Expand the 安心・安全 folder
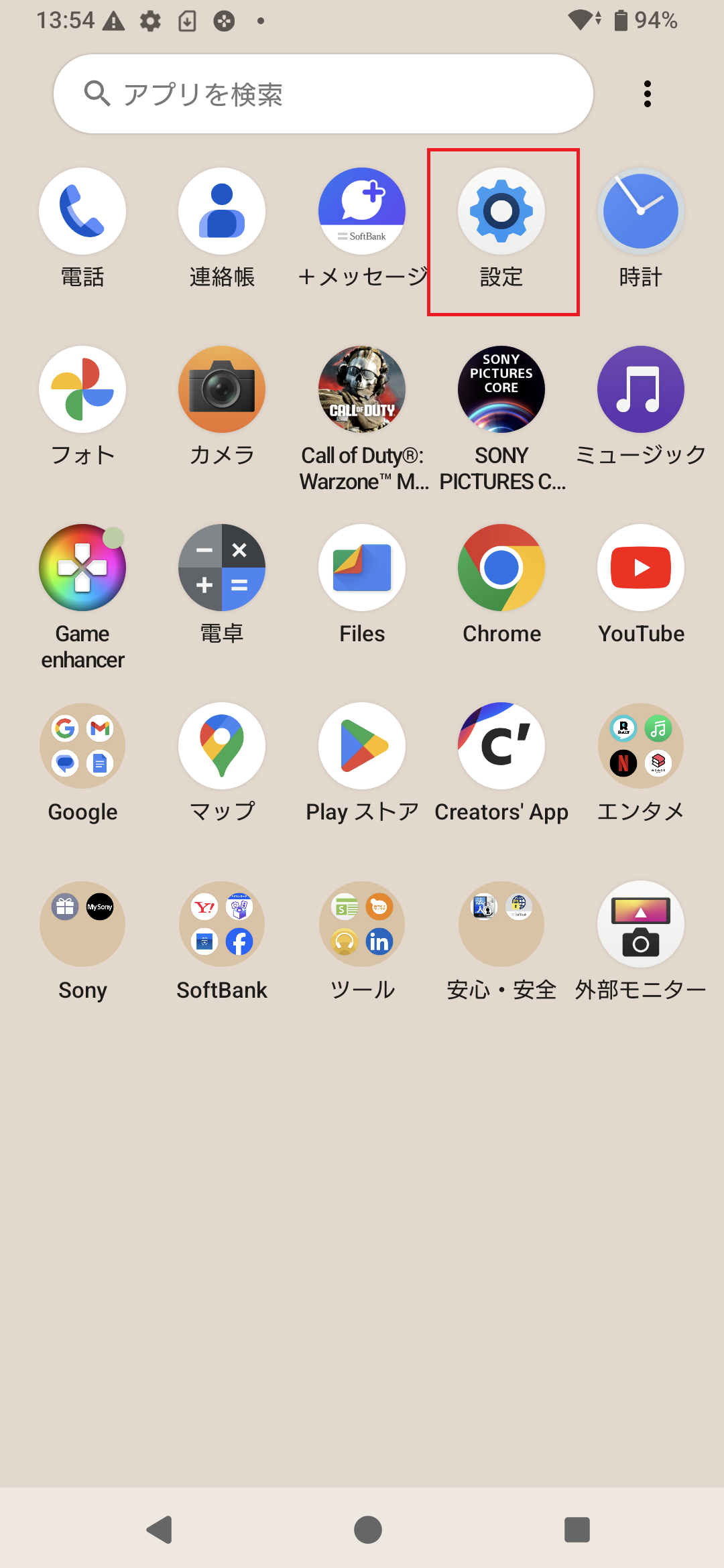Image resolution: width=724 pixels, height=1568 pixels. click(501, 924)
